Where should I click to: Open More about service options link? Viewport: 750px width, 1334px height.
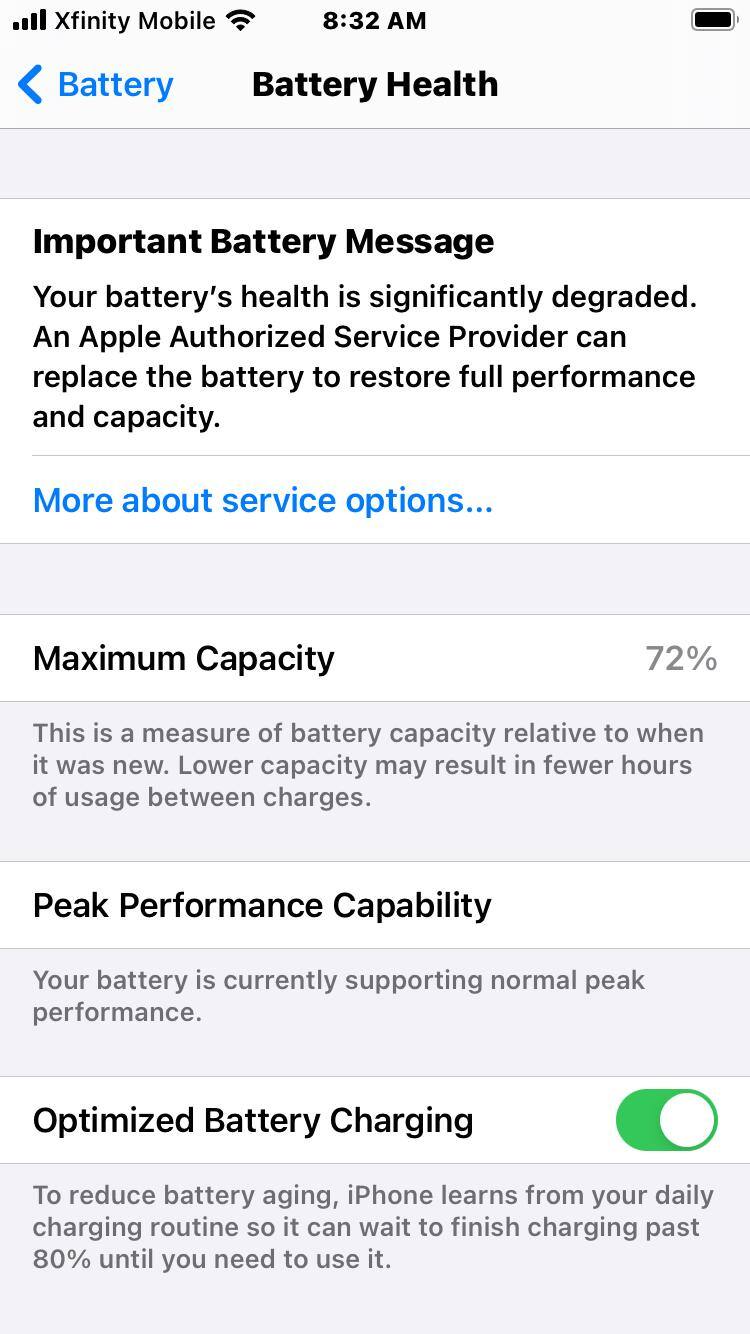(x=262, y=500)
